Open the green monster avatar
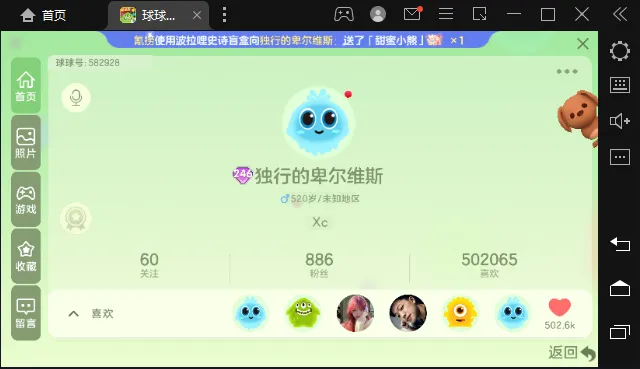The height and width of the screenshot is (369, 640). 303,313
